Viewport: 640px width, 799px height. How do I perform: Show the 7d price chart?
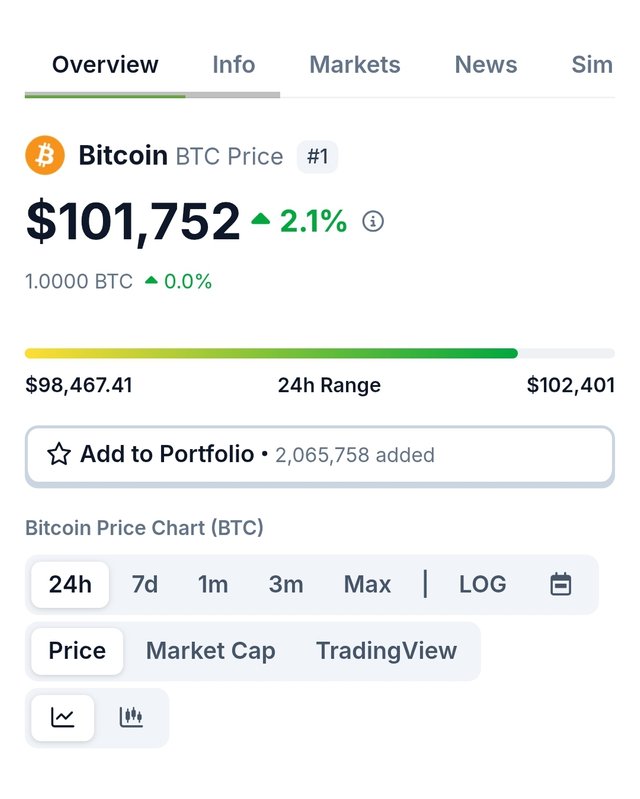point(145,584)
